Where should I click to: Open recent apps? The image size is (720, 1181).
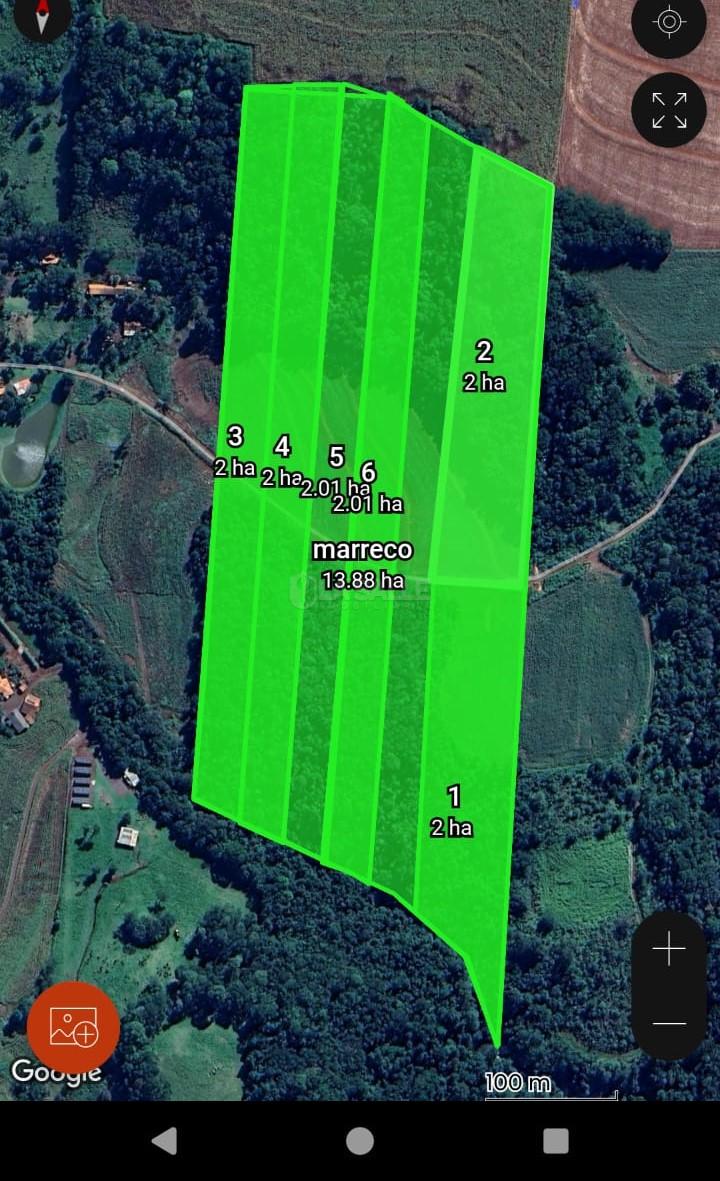point(555,1141)
